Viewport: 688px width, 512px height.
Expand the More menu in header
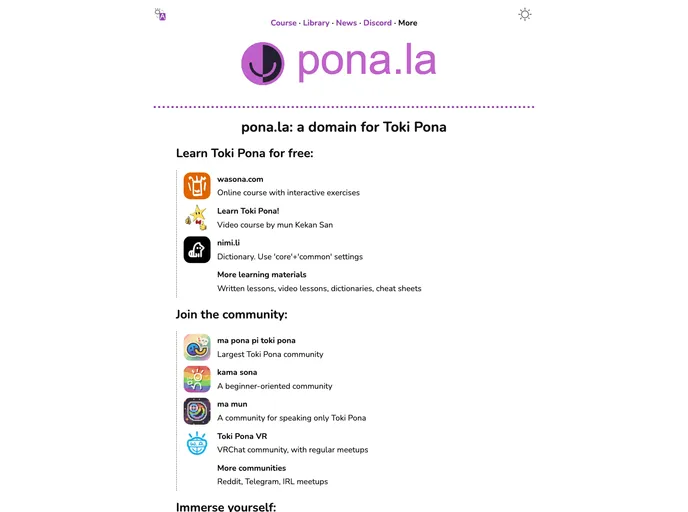tap(407, 23)
